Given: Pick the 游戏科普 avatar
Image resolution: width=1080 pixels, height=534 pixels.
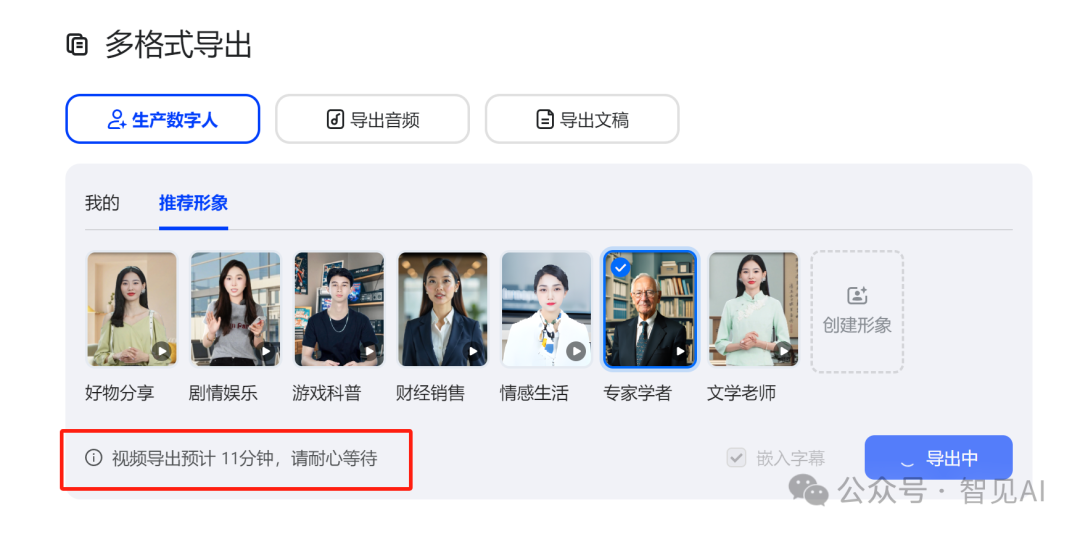Looking at the screenshot, I should (x=339, y=309).
